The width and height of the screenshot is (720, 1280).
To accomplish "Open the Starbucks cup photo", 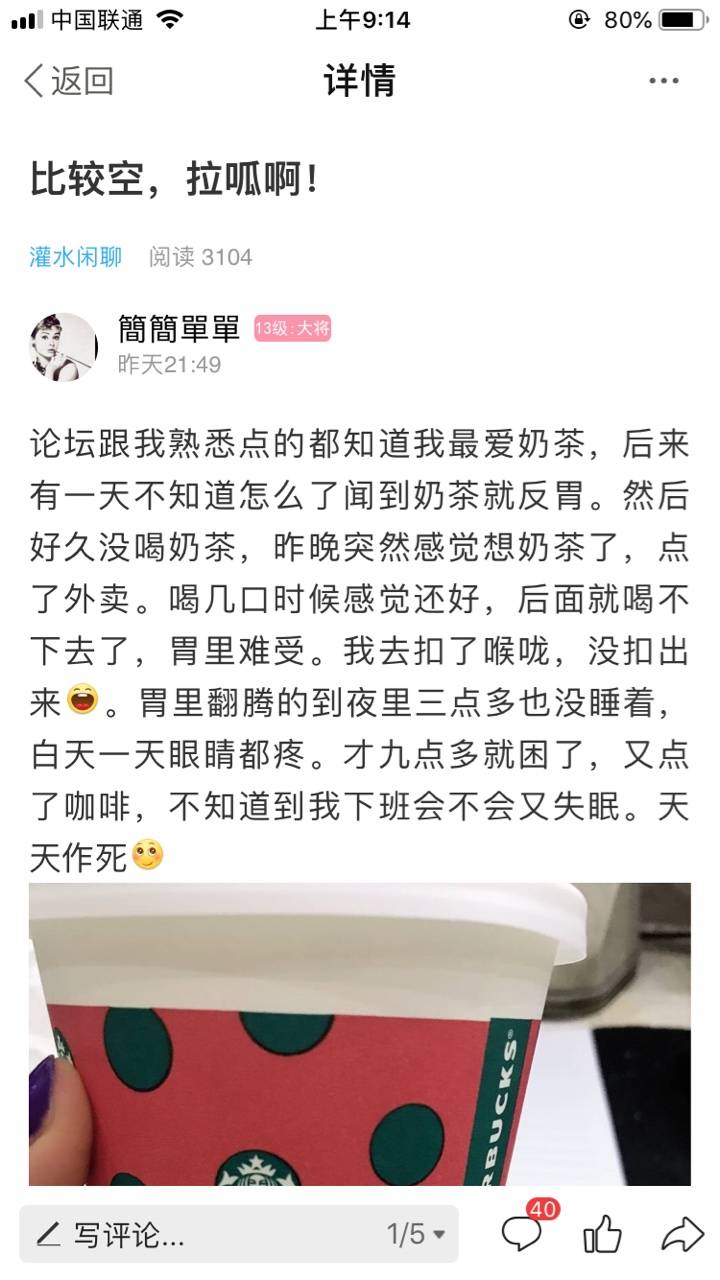I will click(359, 1035).
